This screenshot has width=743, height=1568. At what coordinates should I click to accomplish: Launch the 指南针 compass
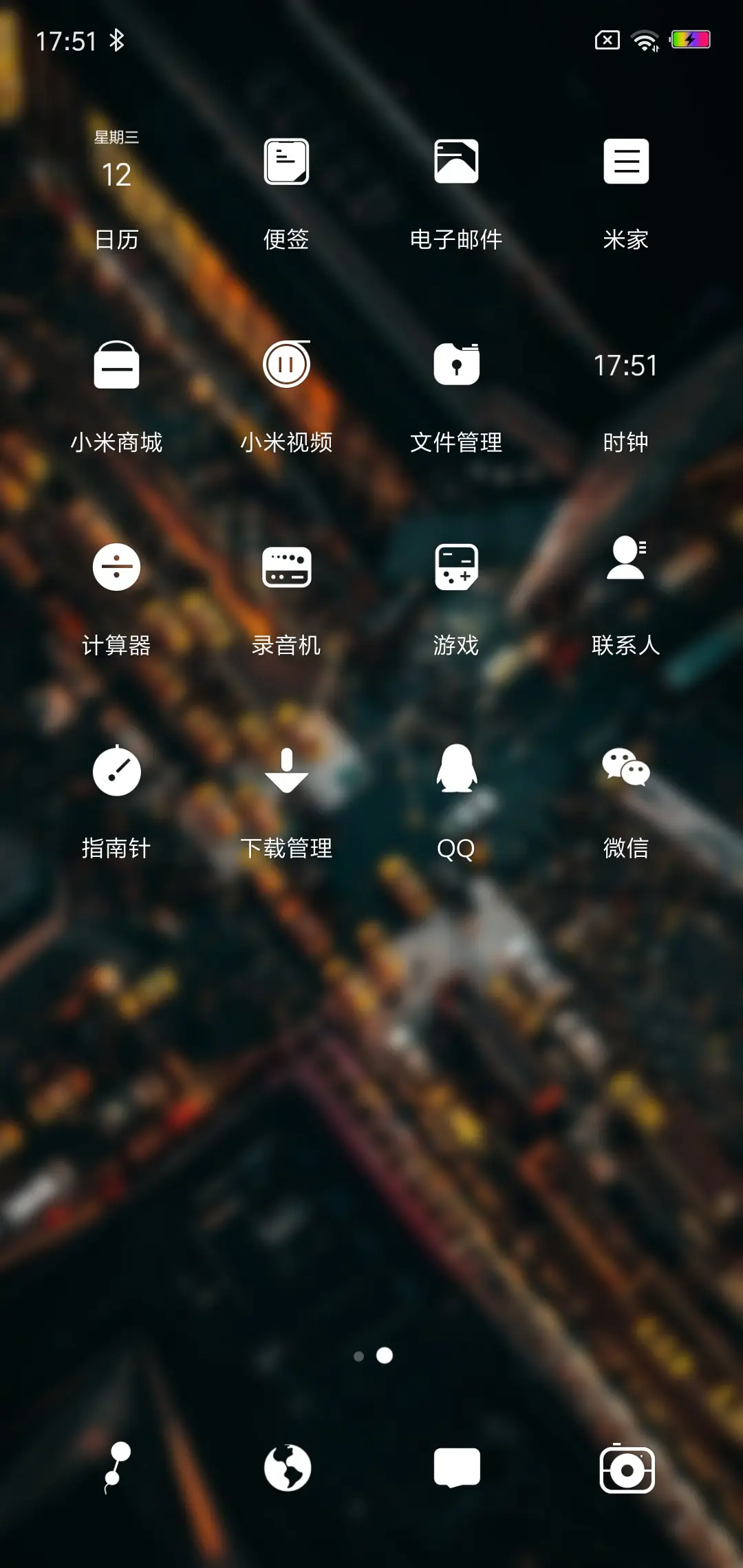point(116,771)
